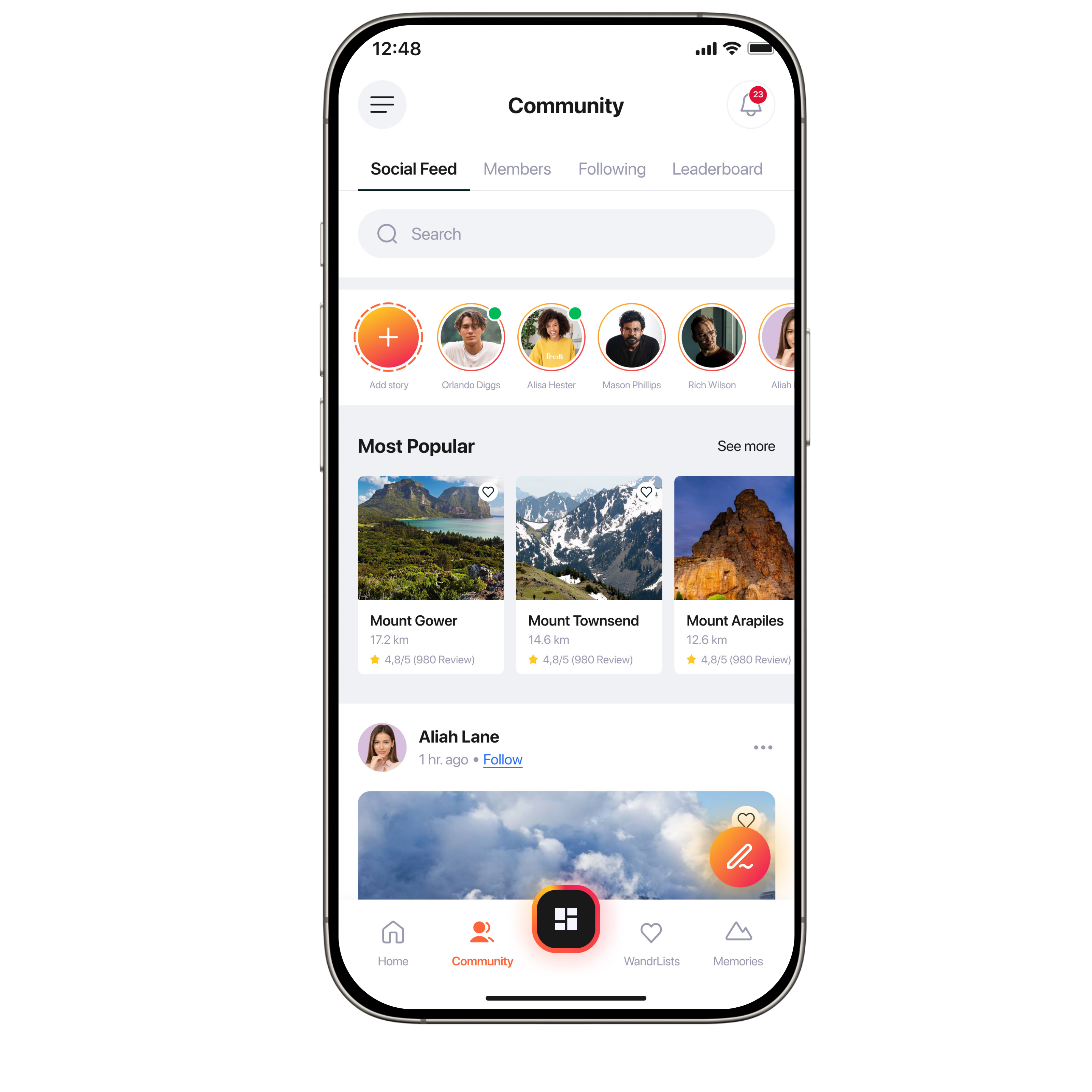1092x1092 pixels.
Task: View Mason Phillips' story
Action: (x=631, y=337)
